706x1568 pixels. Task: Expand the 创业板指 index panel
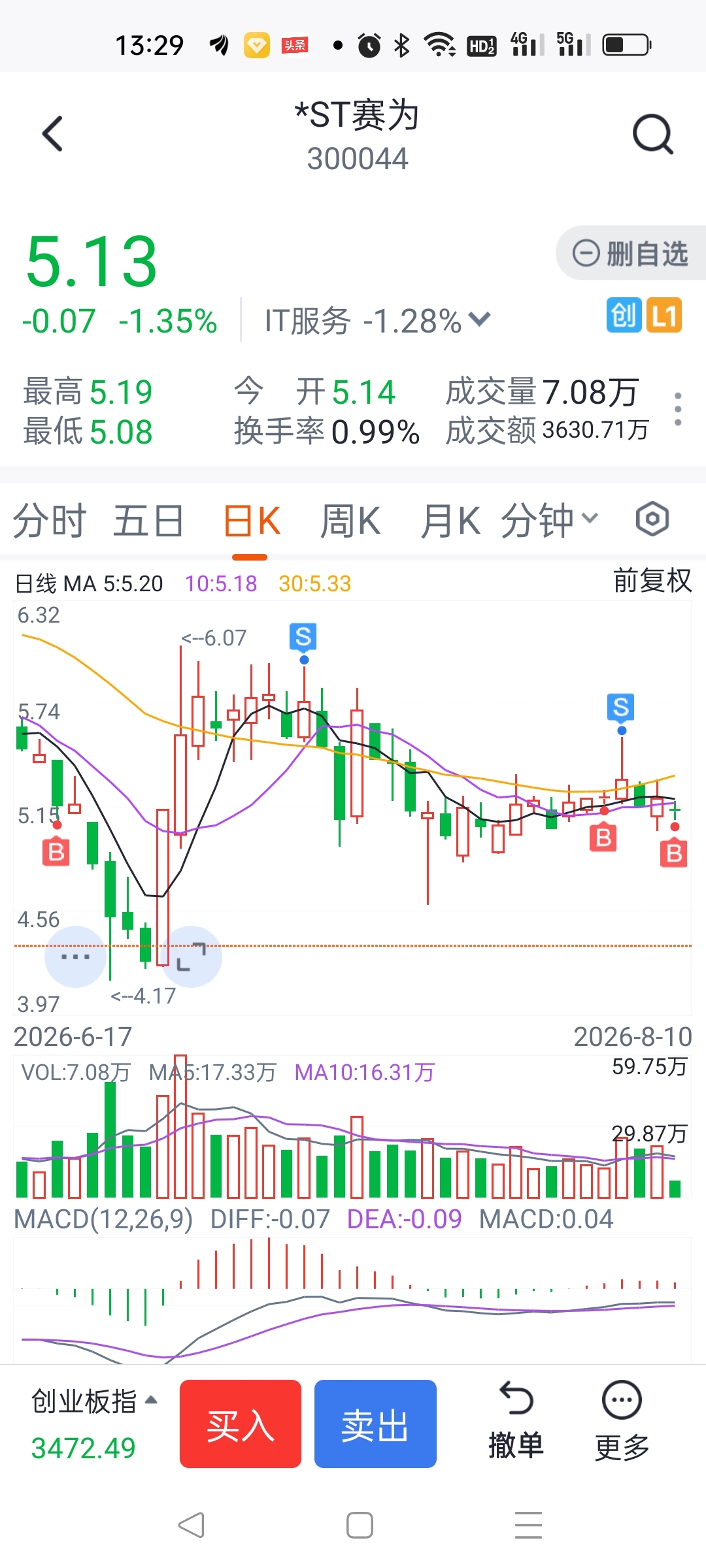pos(94,1424)
